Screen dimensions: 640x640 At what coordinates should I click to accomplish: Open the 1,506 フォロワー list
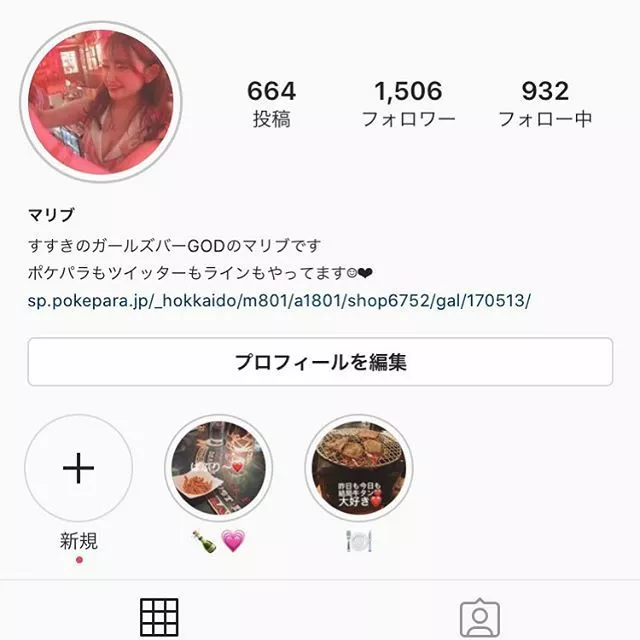(408, 104)
